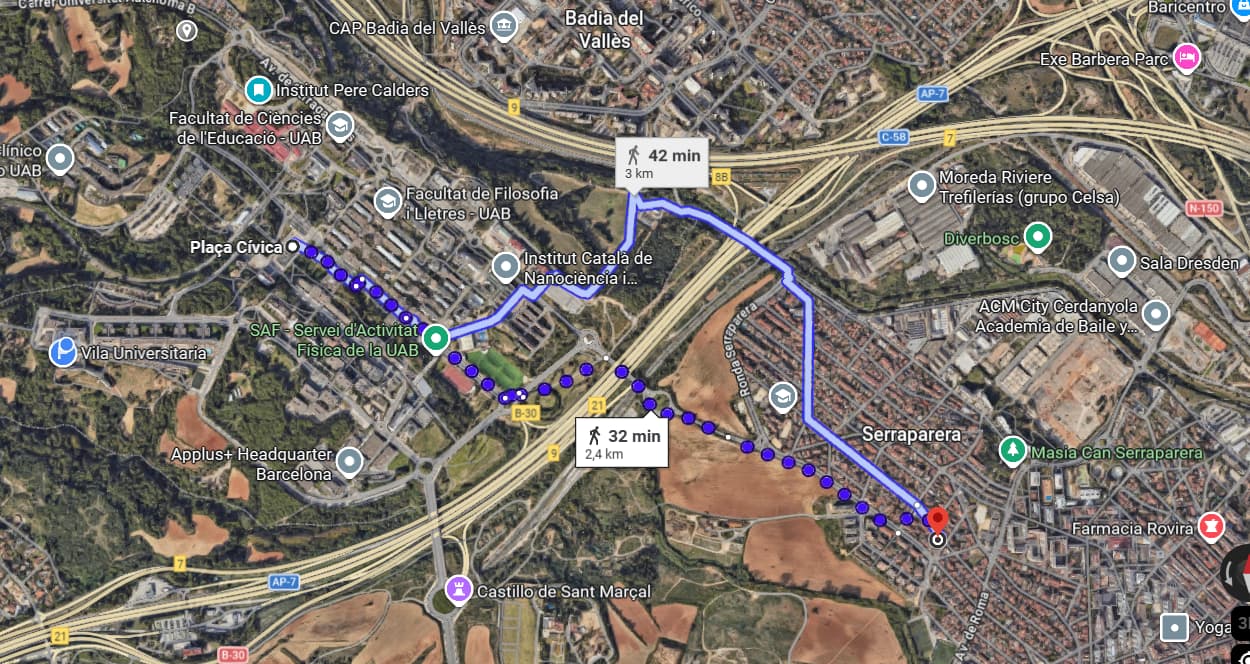1250x664 pixels.
Task: Open Facultat de Filosofia i Lletres pin
Action: pos(387,203)
